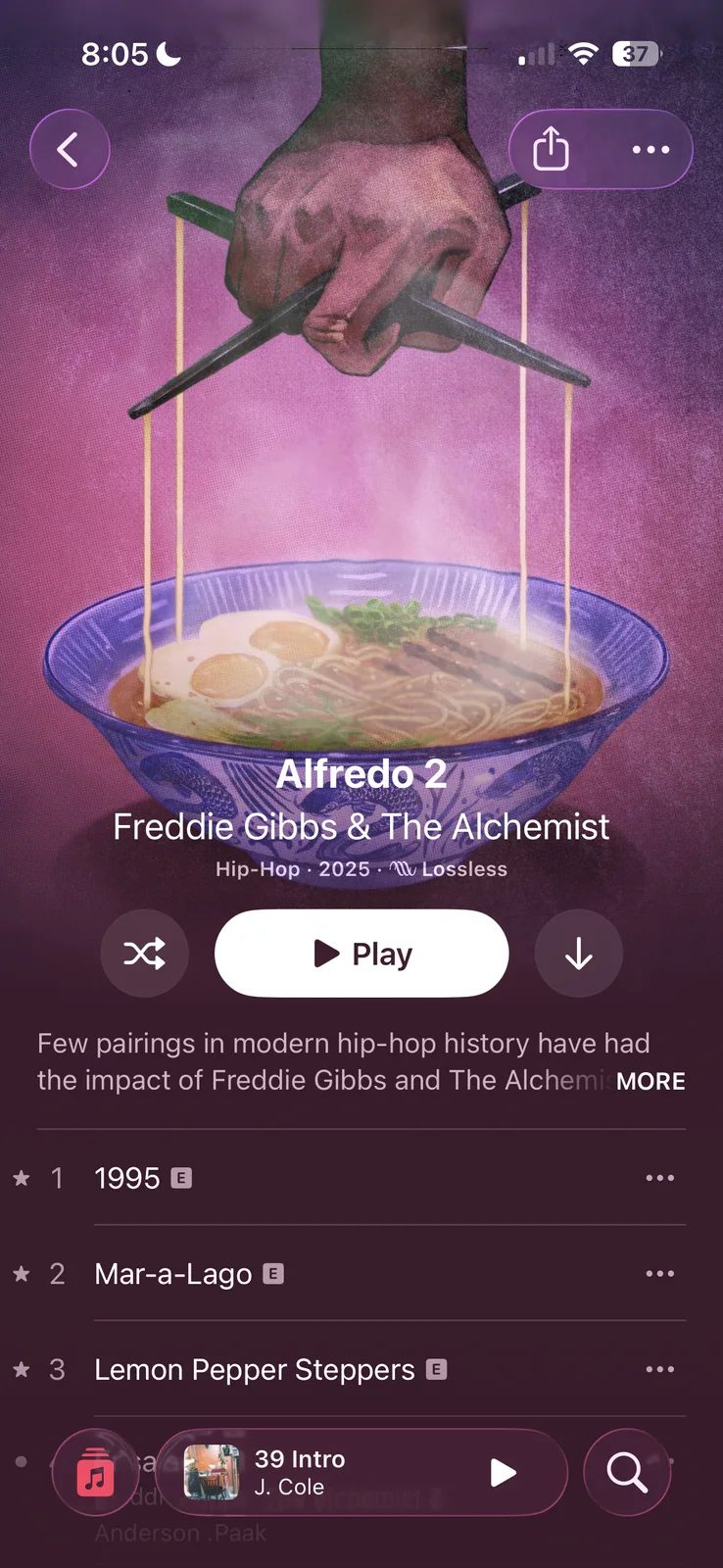Image resolution: width=723 pixels, height=1568 pixels.
Task: Open Freddie Gibbs & The Alchemist artist page
Action: pos(361,827)
